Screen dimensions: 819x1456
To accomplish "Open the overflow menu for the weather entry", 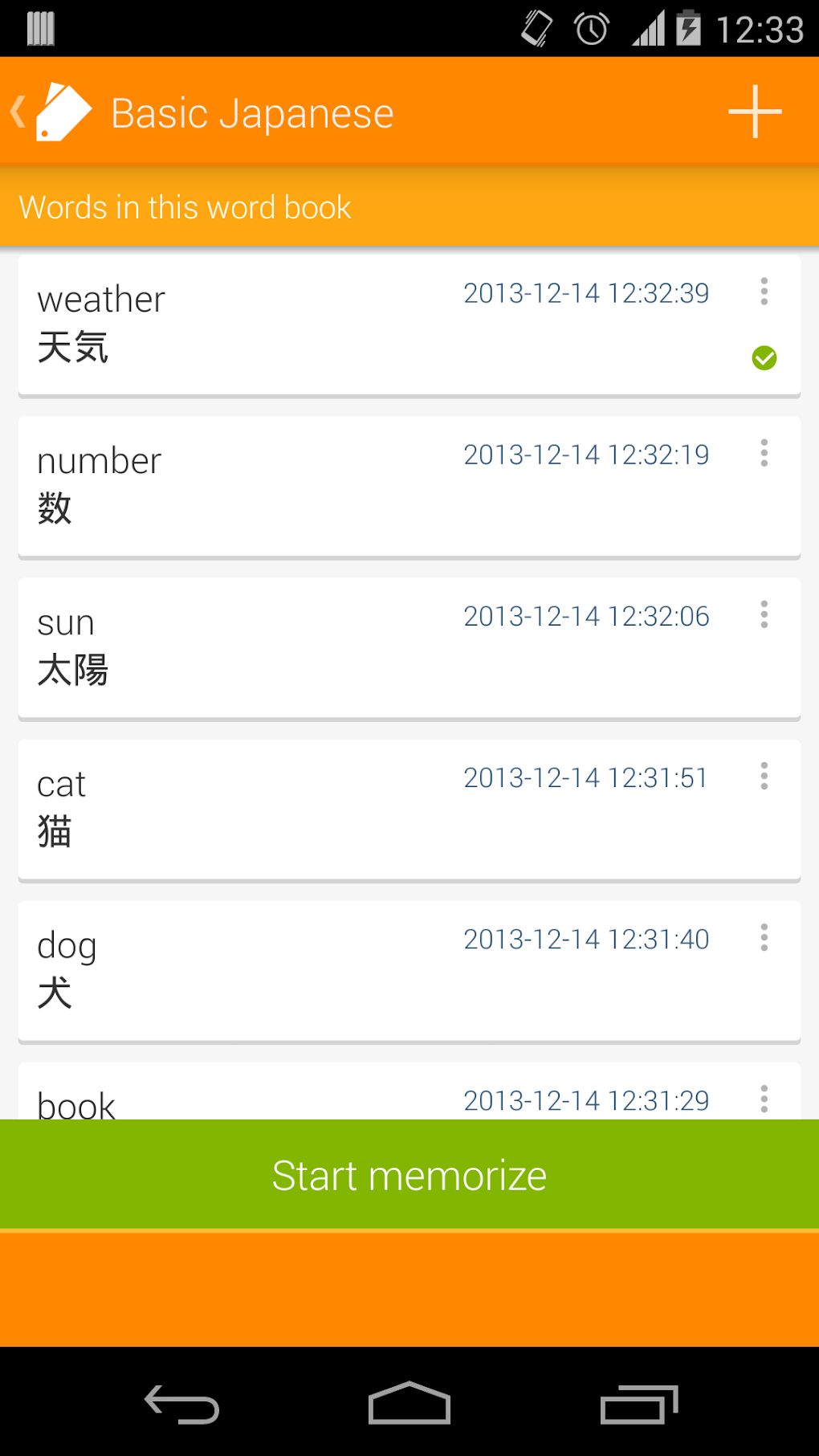I will [764, 292].
